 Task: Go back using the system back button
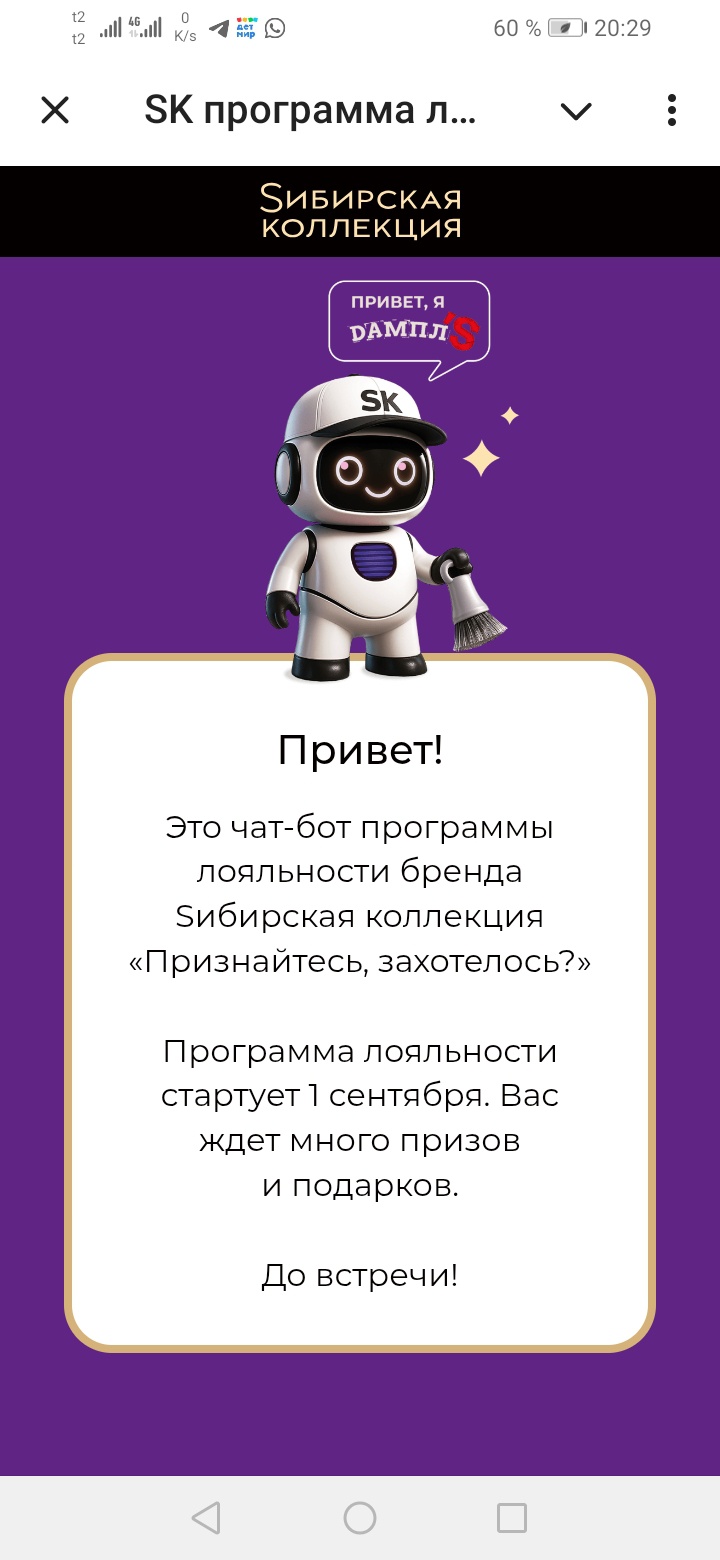pyautogui.click(x=206, y=1518)
